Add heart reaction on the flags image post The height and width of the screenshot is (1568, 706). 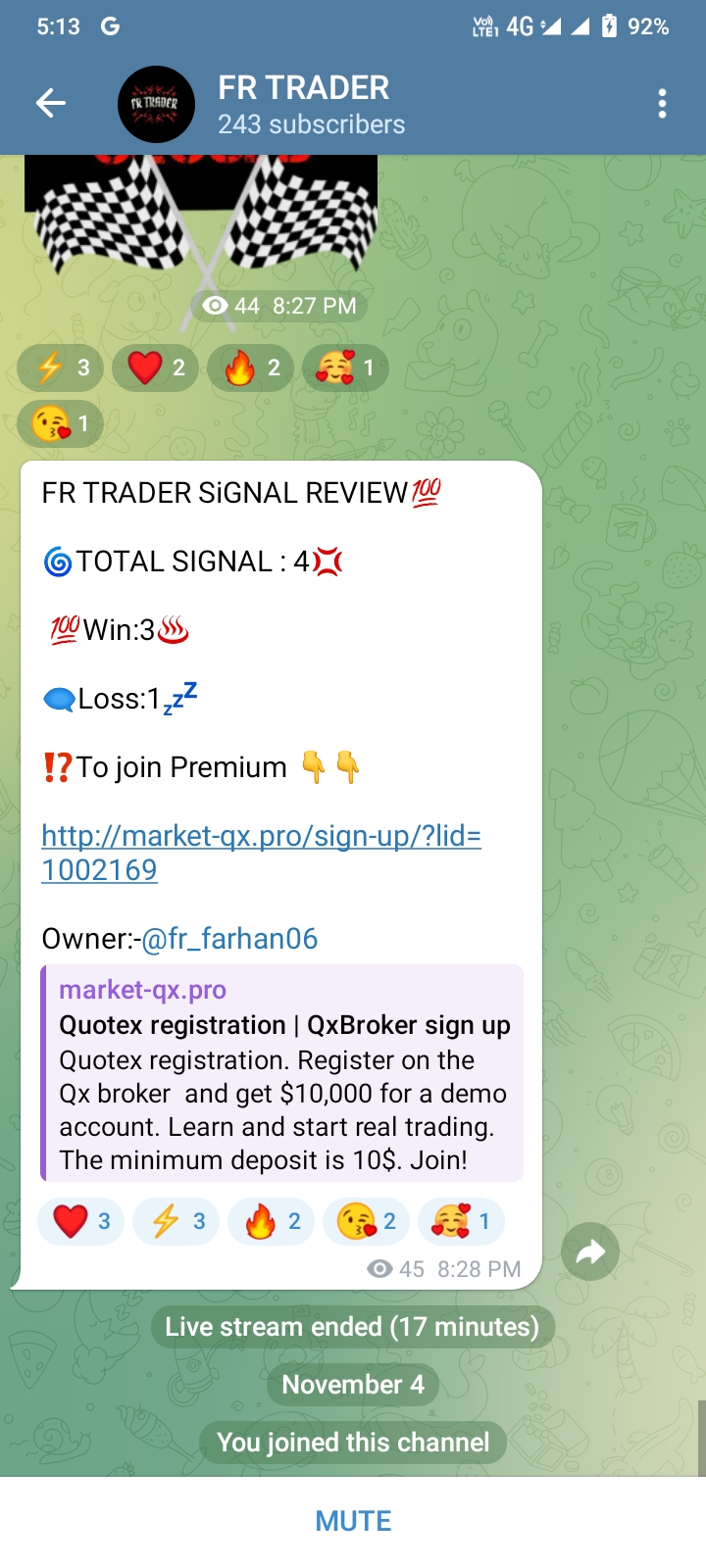tap(156, 368)
